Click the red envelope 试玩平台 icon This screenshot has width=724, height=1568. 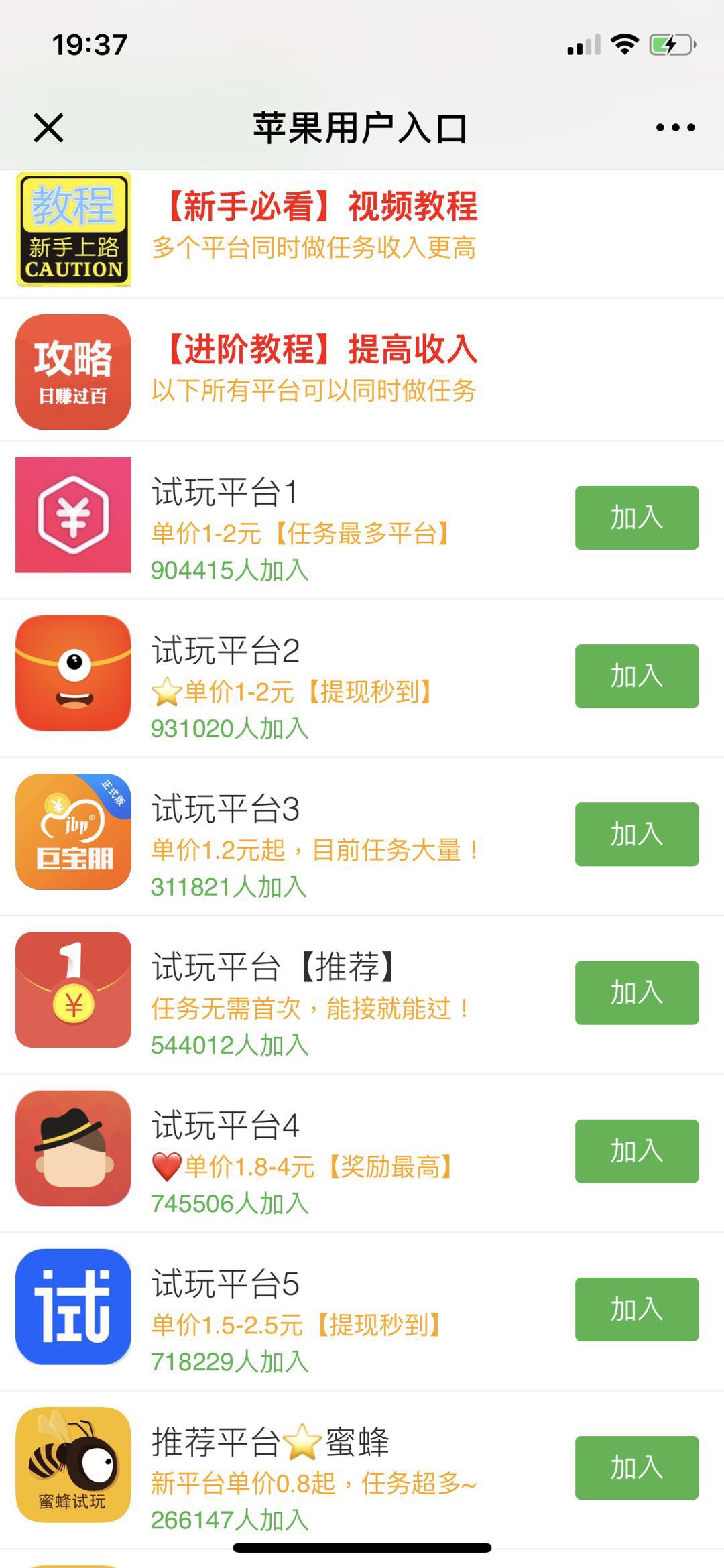coord(74,992)
